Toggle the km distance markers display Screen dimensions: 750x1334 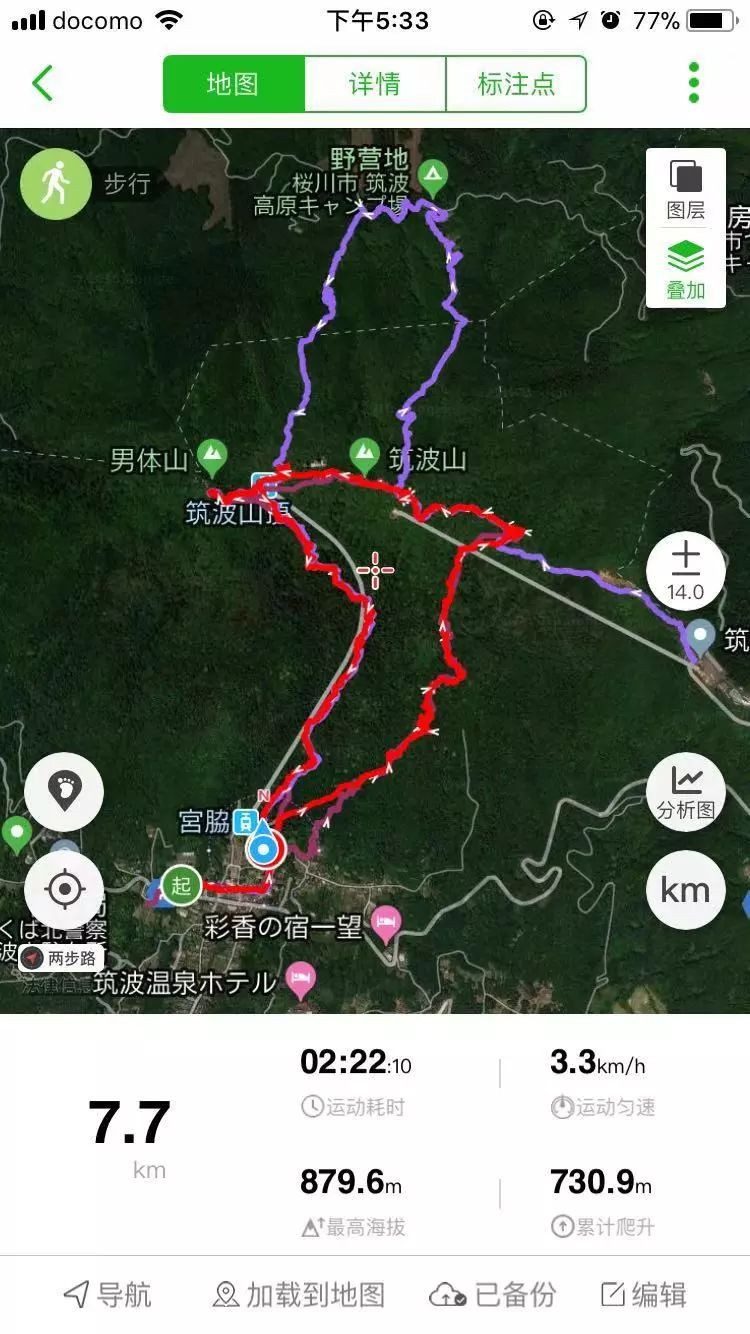coord(685,889)
